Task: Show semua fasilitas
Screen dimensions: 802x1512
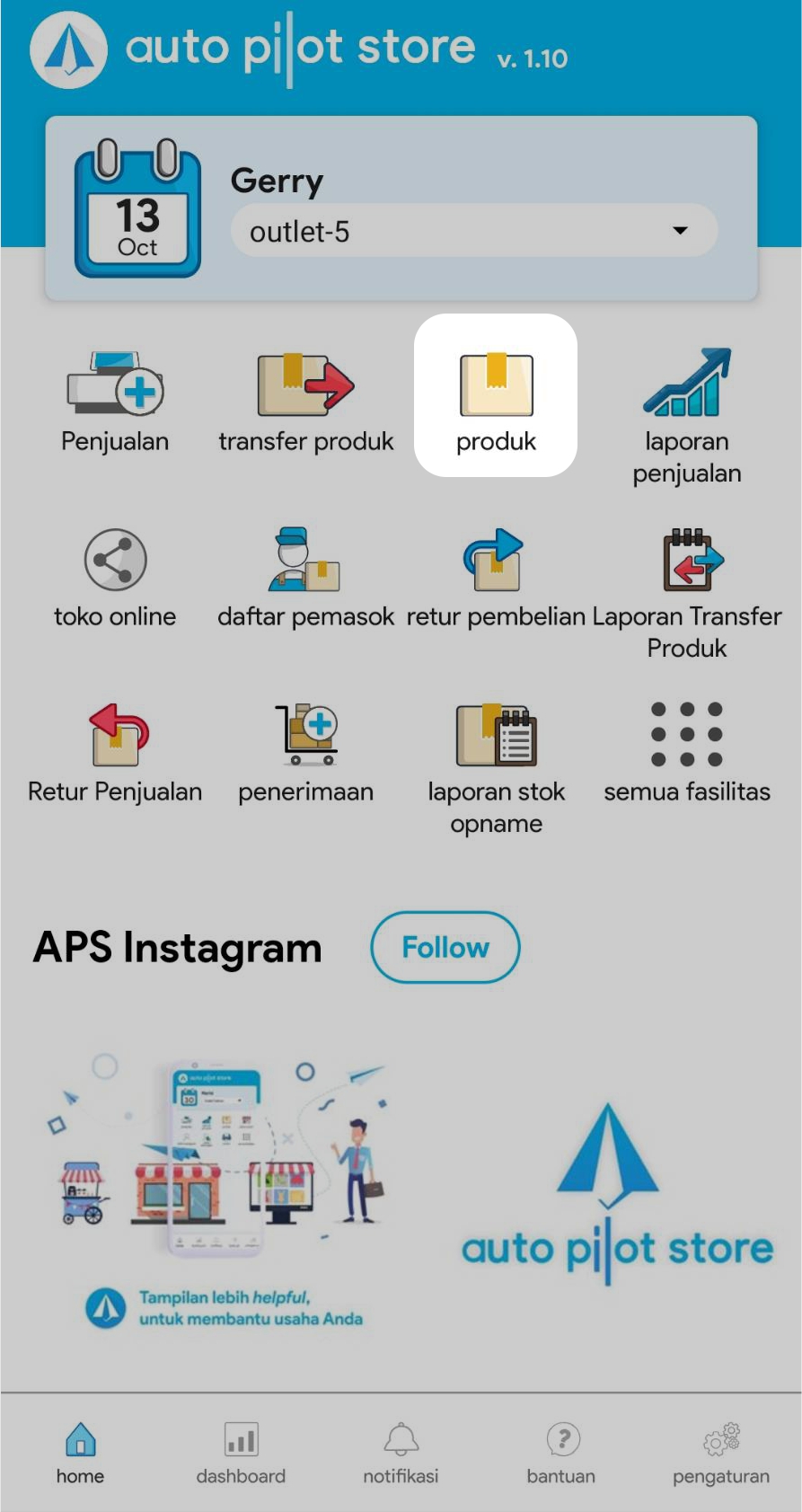Action: click(x=687, y=752)
